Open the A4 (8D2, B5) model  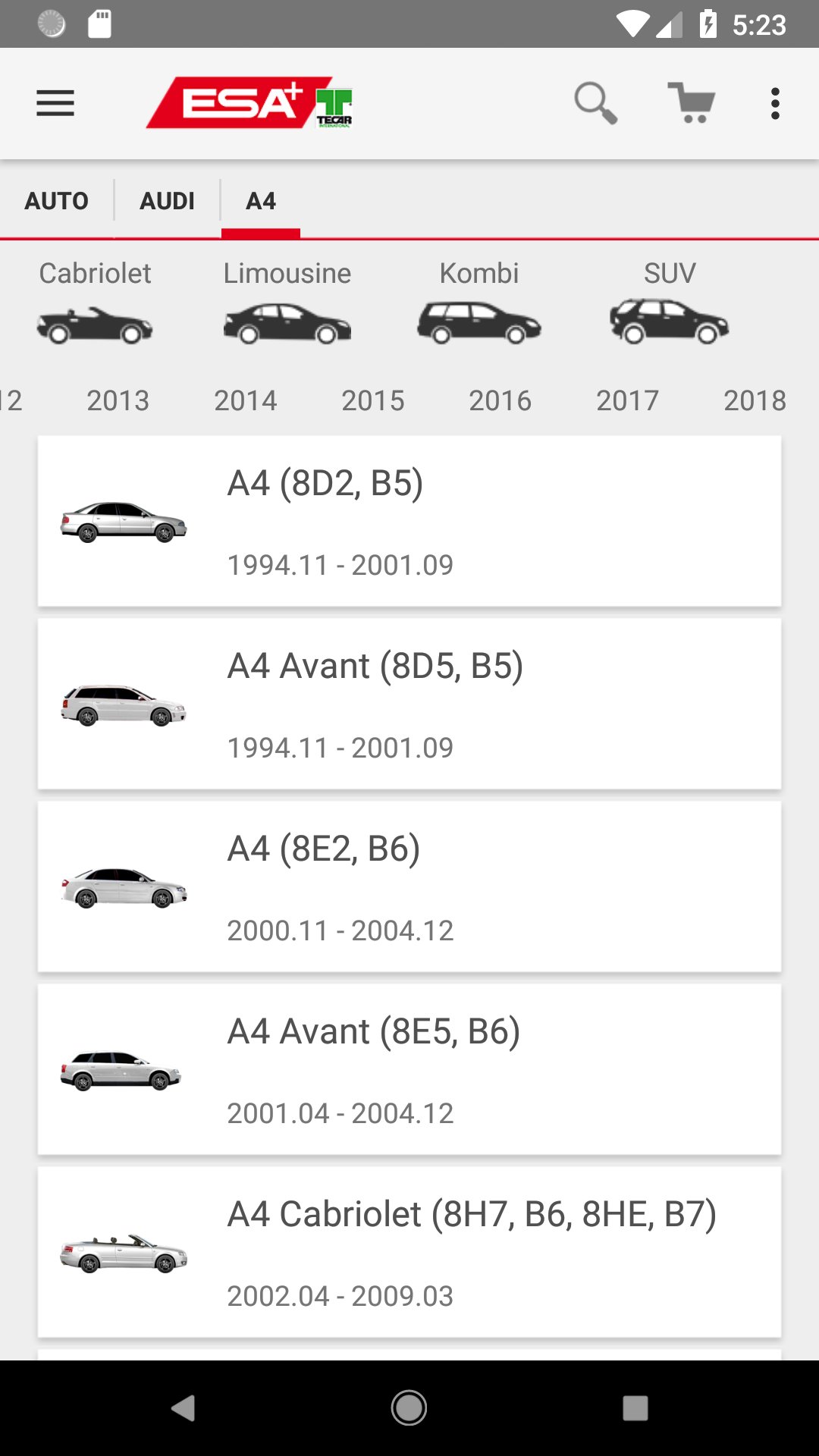pyautogui.click(x=409, y=522)
